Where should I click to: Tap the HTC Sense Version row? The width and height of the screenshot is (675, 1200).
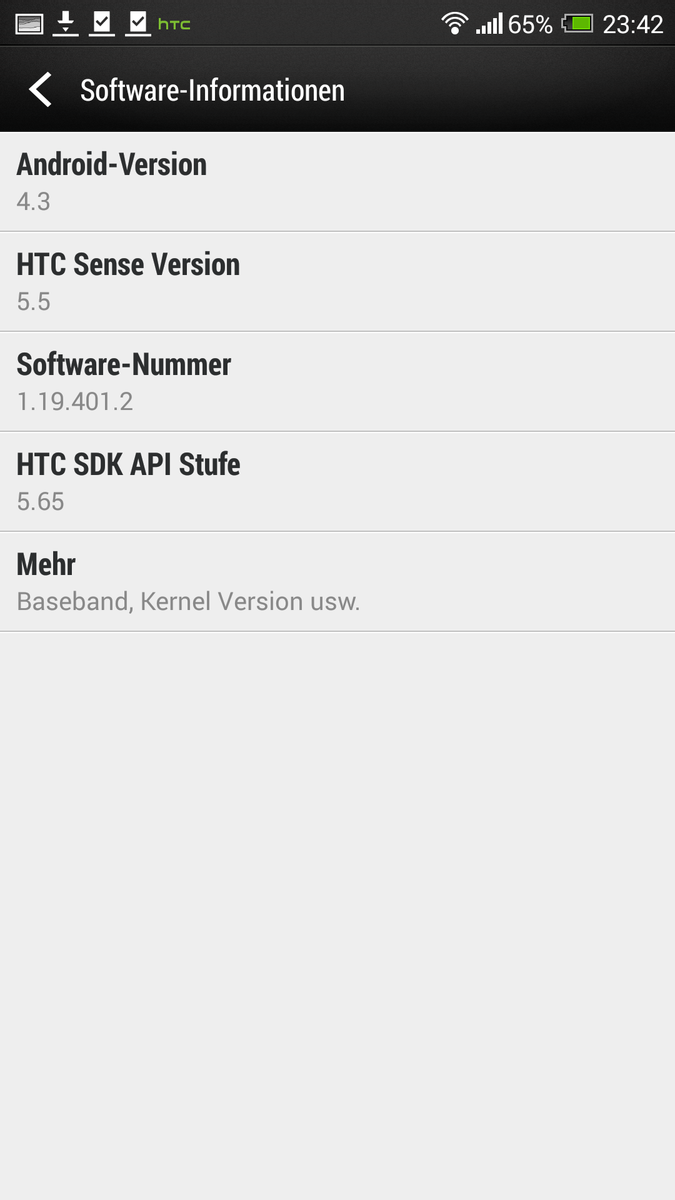(x=337, y=282)
